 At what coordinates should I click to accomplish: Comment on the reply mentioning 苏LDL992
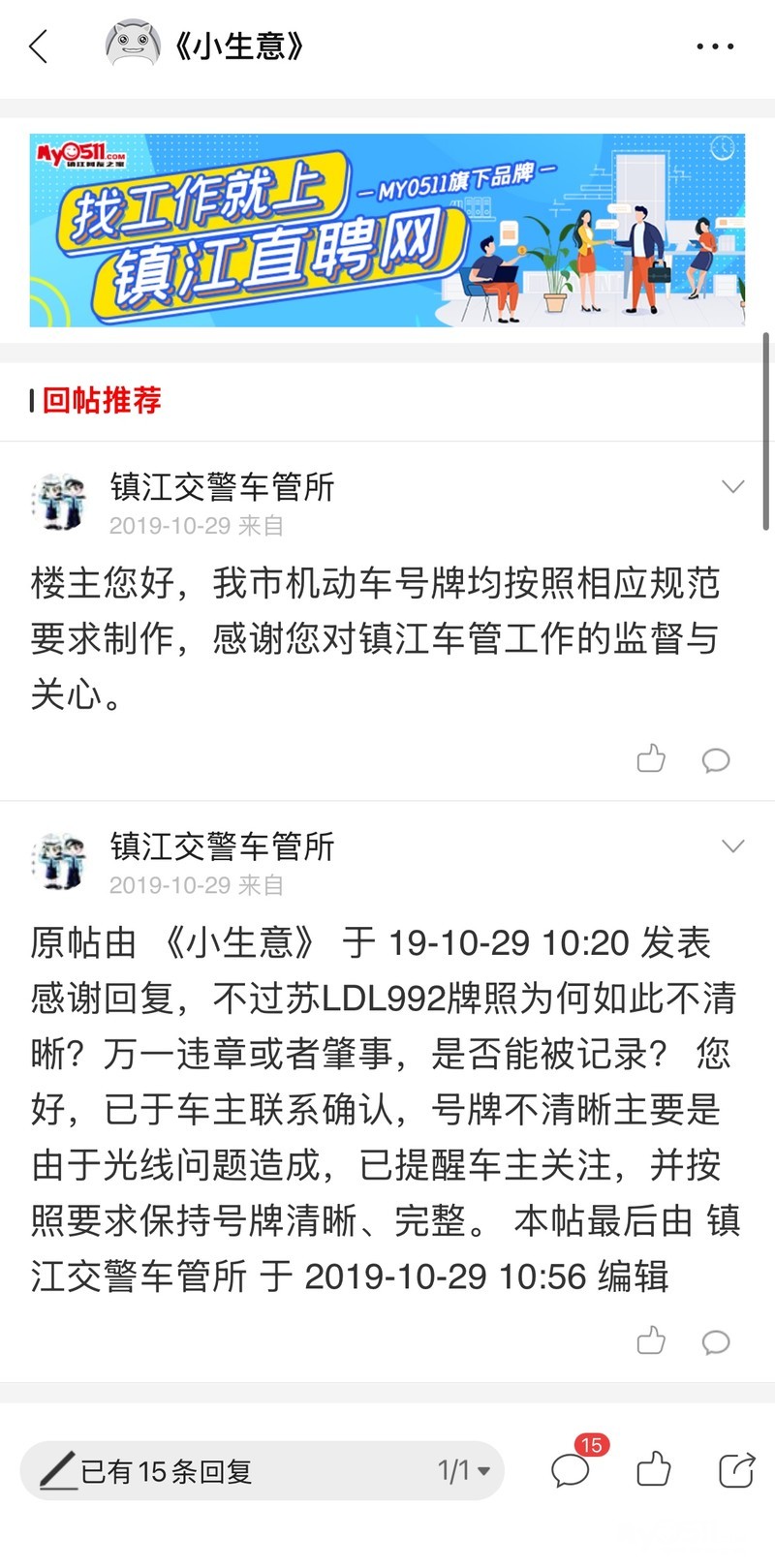[x=715, y=1342]
